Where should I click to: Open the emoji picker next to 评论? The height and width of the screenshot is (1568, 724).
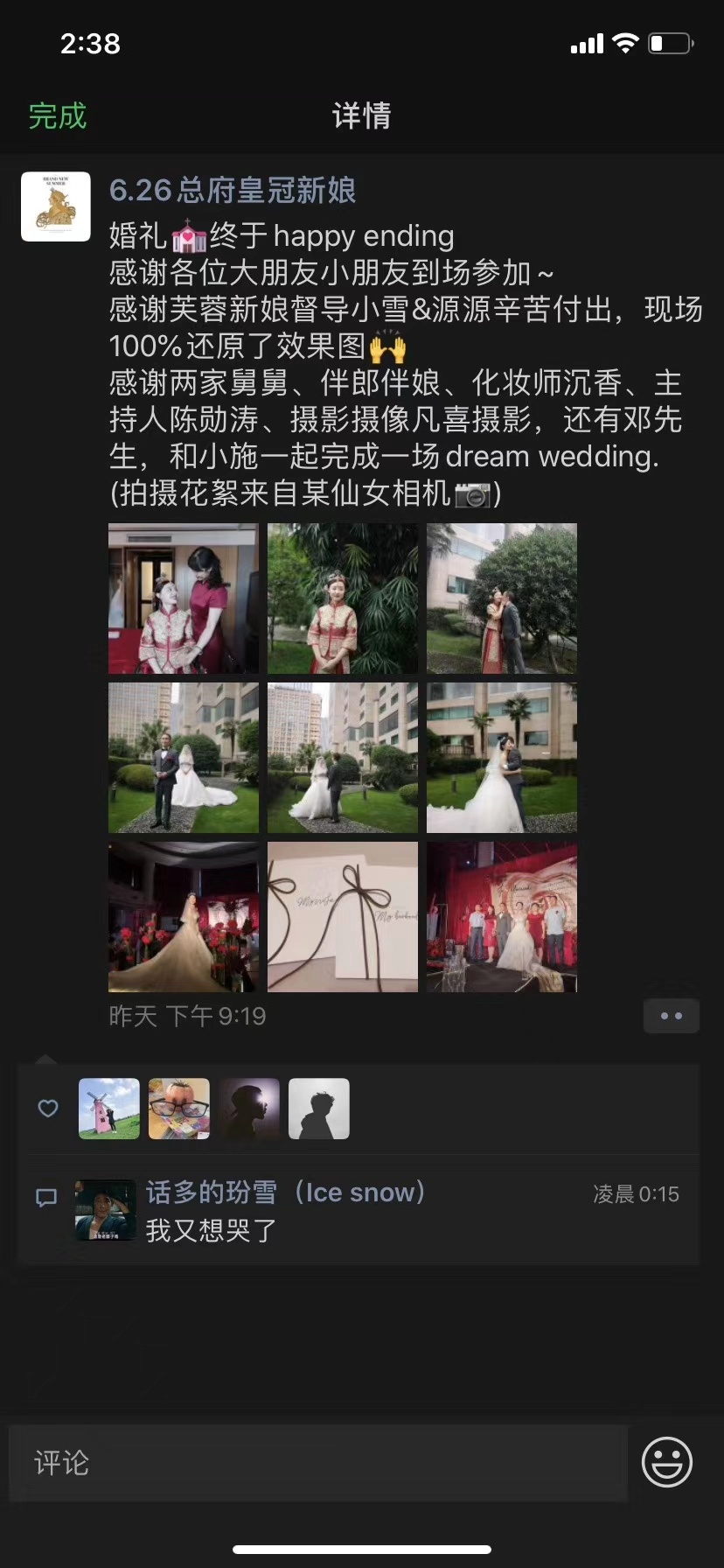(x=667, y=1462)
